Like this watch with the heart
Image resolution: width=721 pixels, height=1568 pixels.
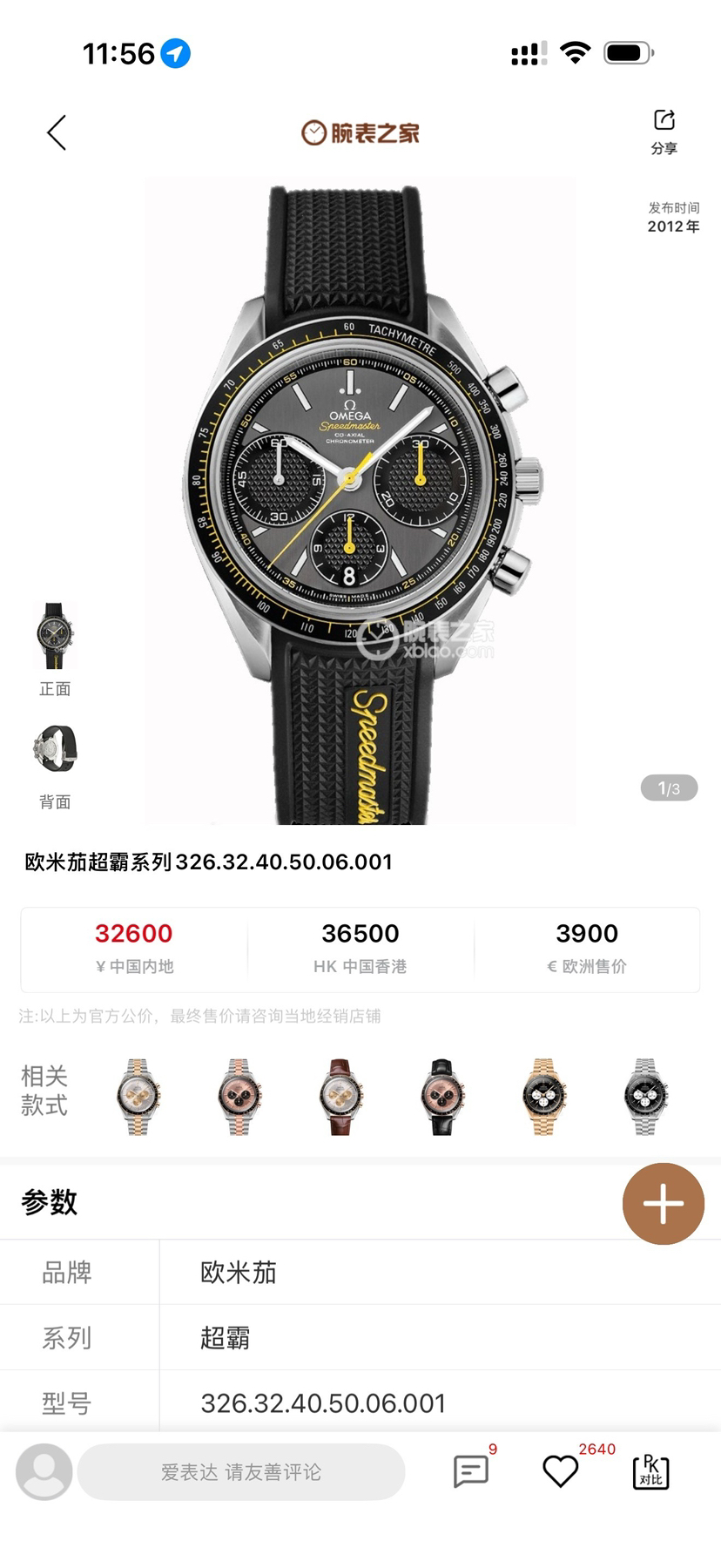(560, 1471)
